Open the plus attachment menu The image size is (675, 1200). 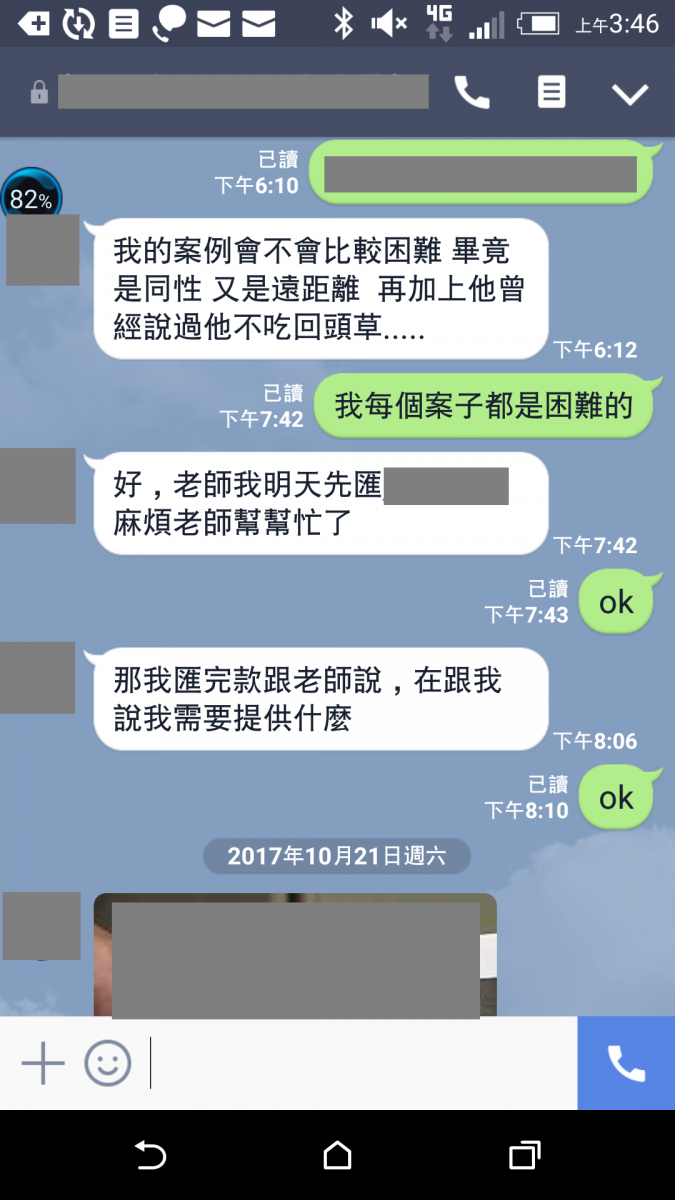43,1063
